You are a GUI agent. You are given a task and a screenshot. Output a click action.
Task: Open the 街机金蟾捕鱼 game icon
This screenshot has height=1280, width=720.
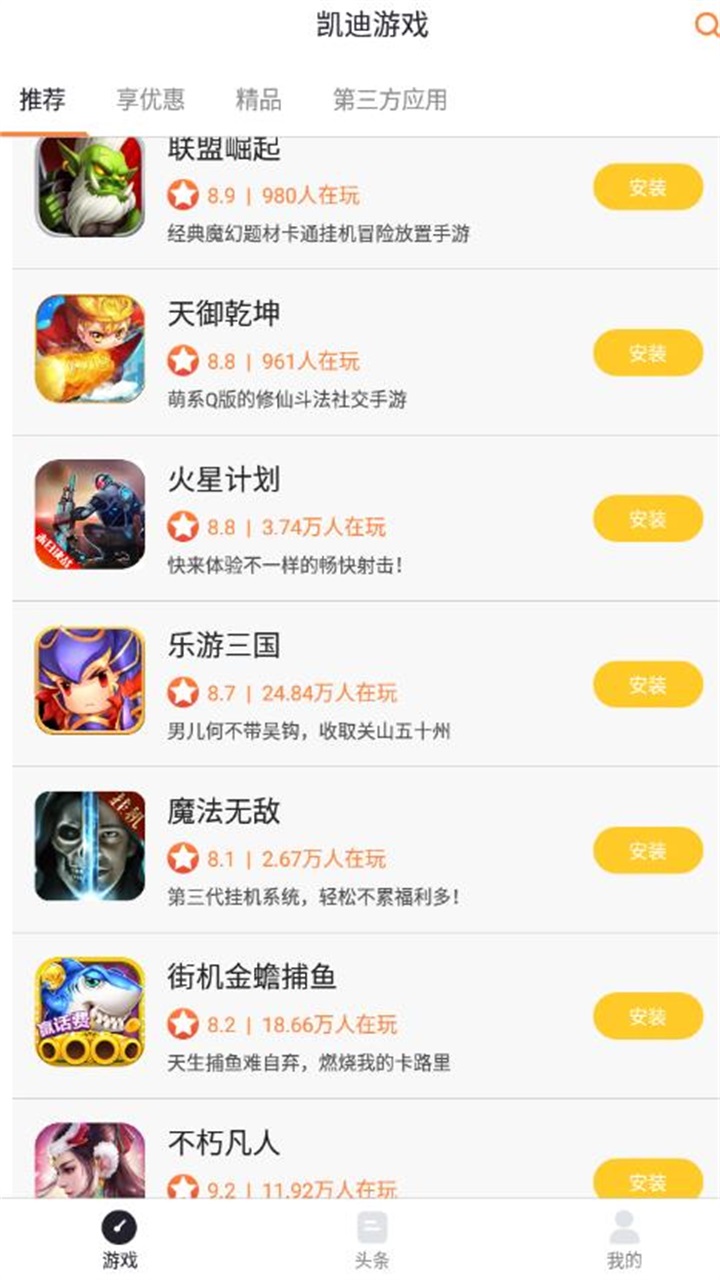click(x=85, y=1017)
